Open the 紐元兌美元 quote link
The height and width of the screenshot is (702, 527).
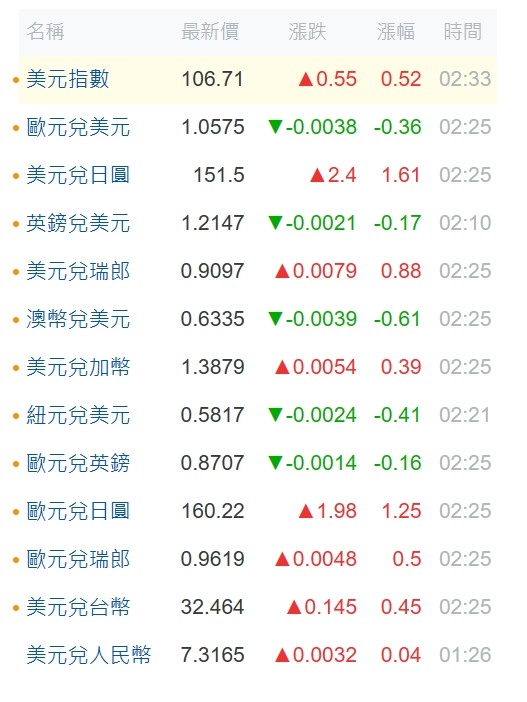click(x=78, y=415)
